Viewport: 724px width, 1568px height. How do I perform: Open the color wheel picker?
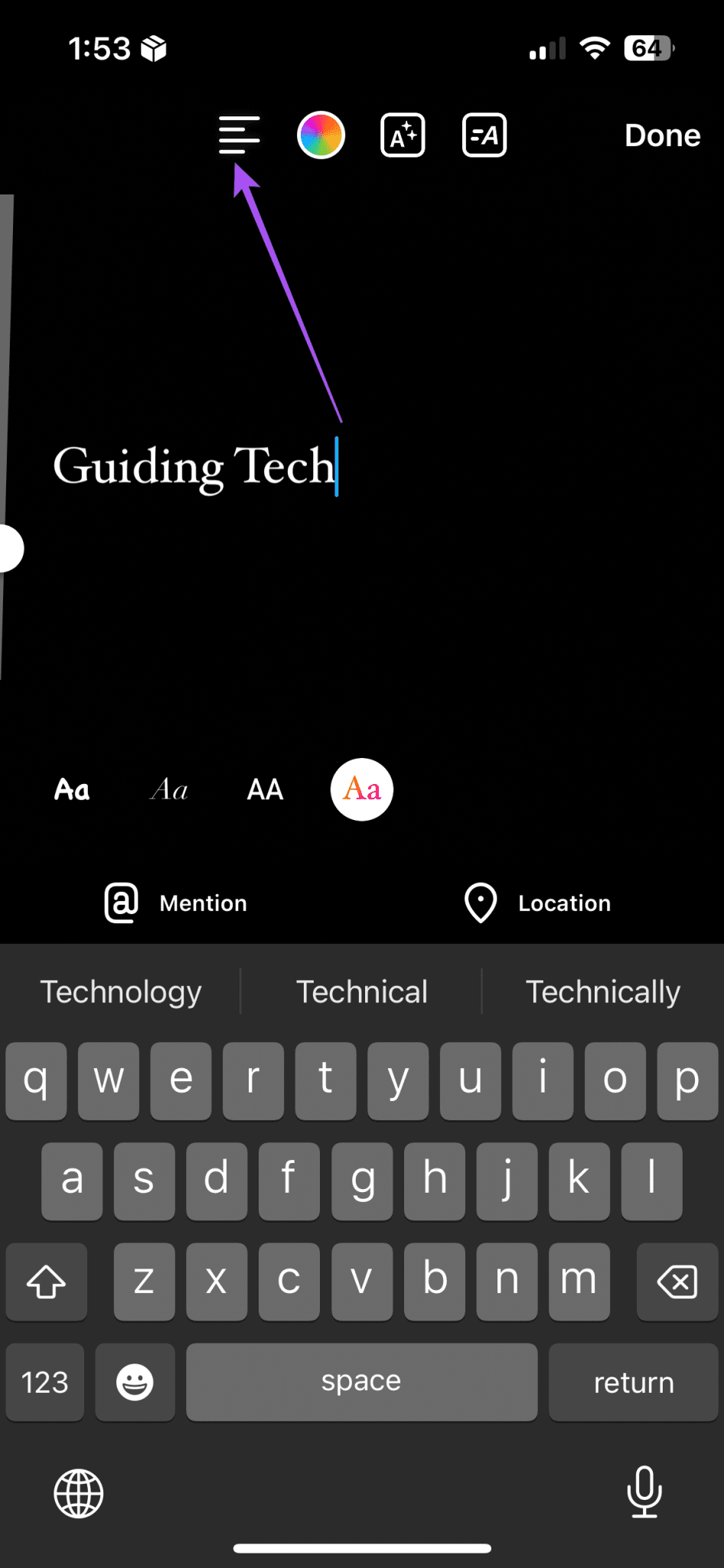321,135
